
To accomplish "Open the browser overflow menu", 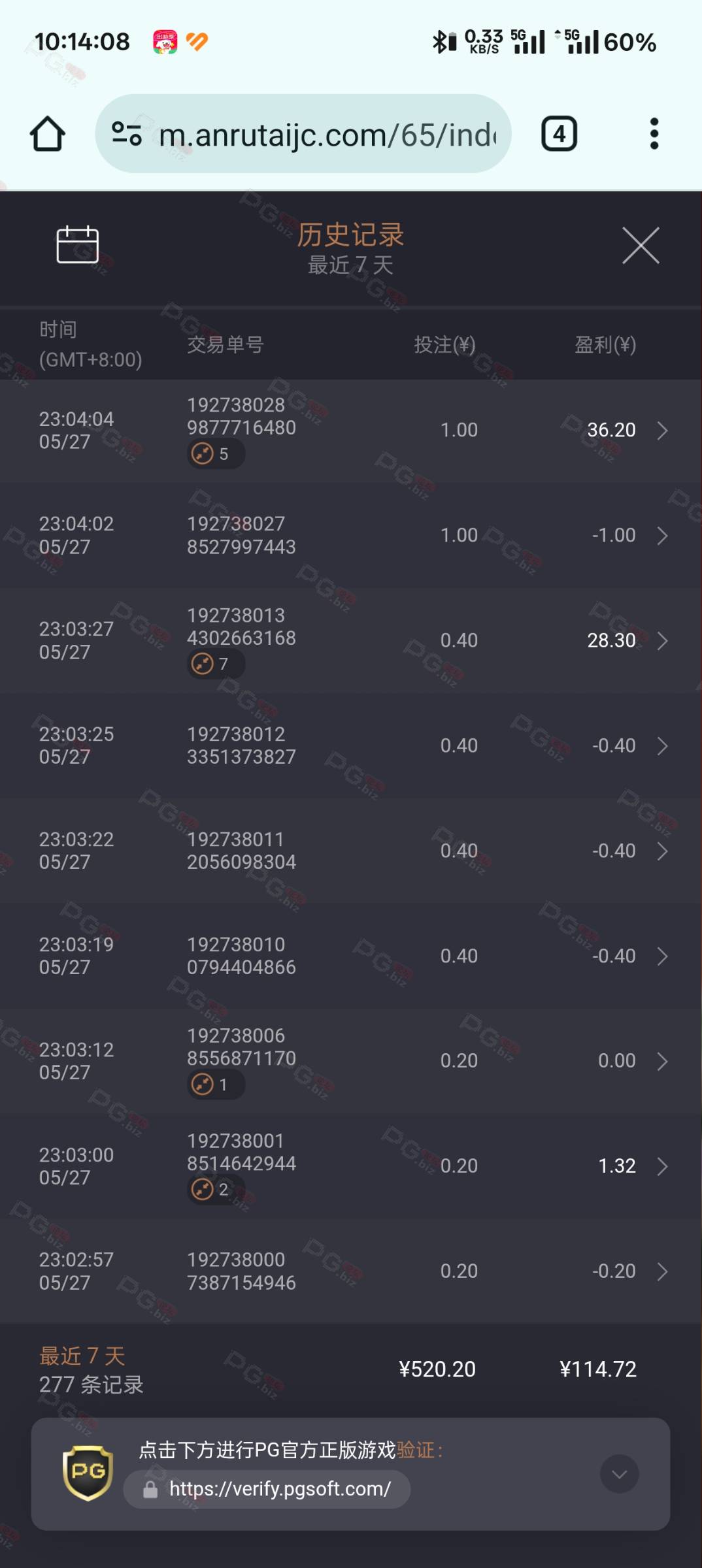I will tap(654, 134).
